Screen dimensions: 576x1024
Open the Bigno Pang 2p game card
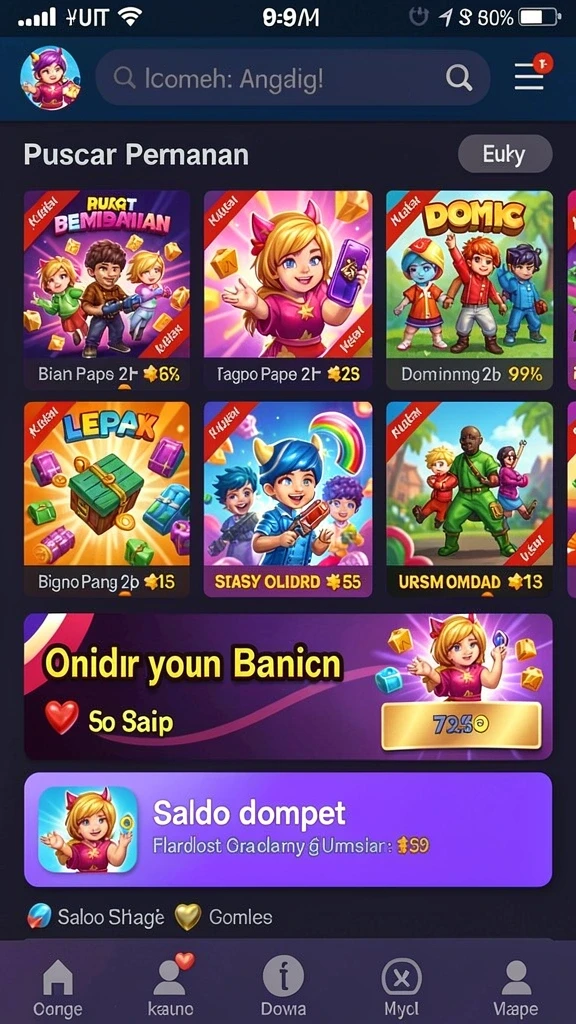[106, 499]
